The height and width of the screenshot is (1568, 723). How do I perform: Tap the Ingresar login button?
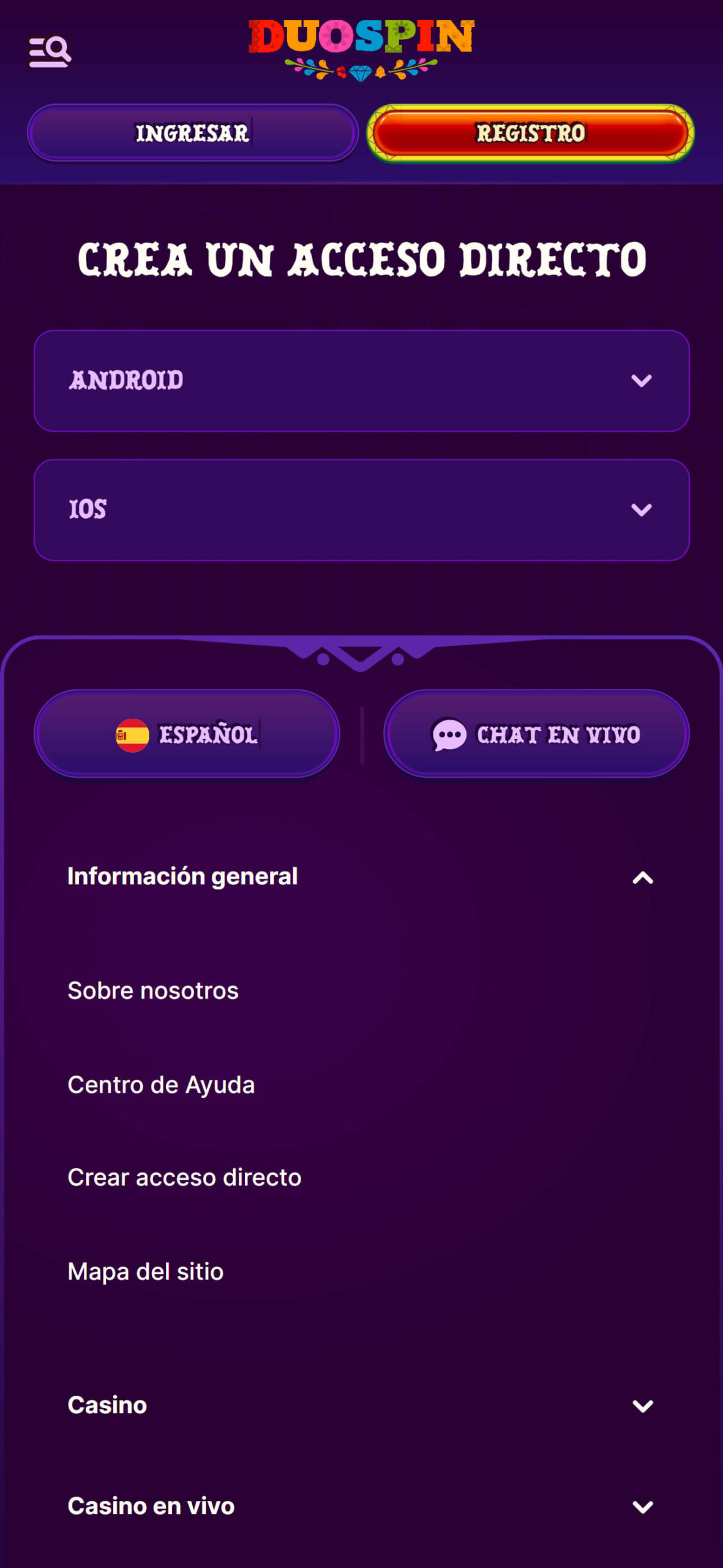coord(192,133)
